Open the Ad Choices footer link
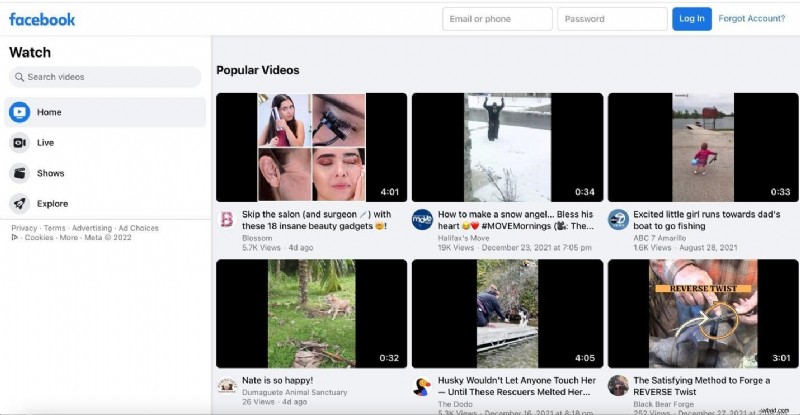Screen dimensions: 800x415 [138, 228]
